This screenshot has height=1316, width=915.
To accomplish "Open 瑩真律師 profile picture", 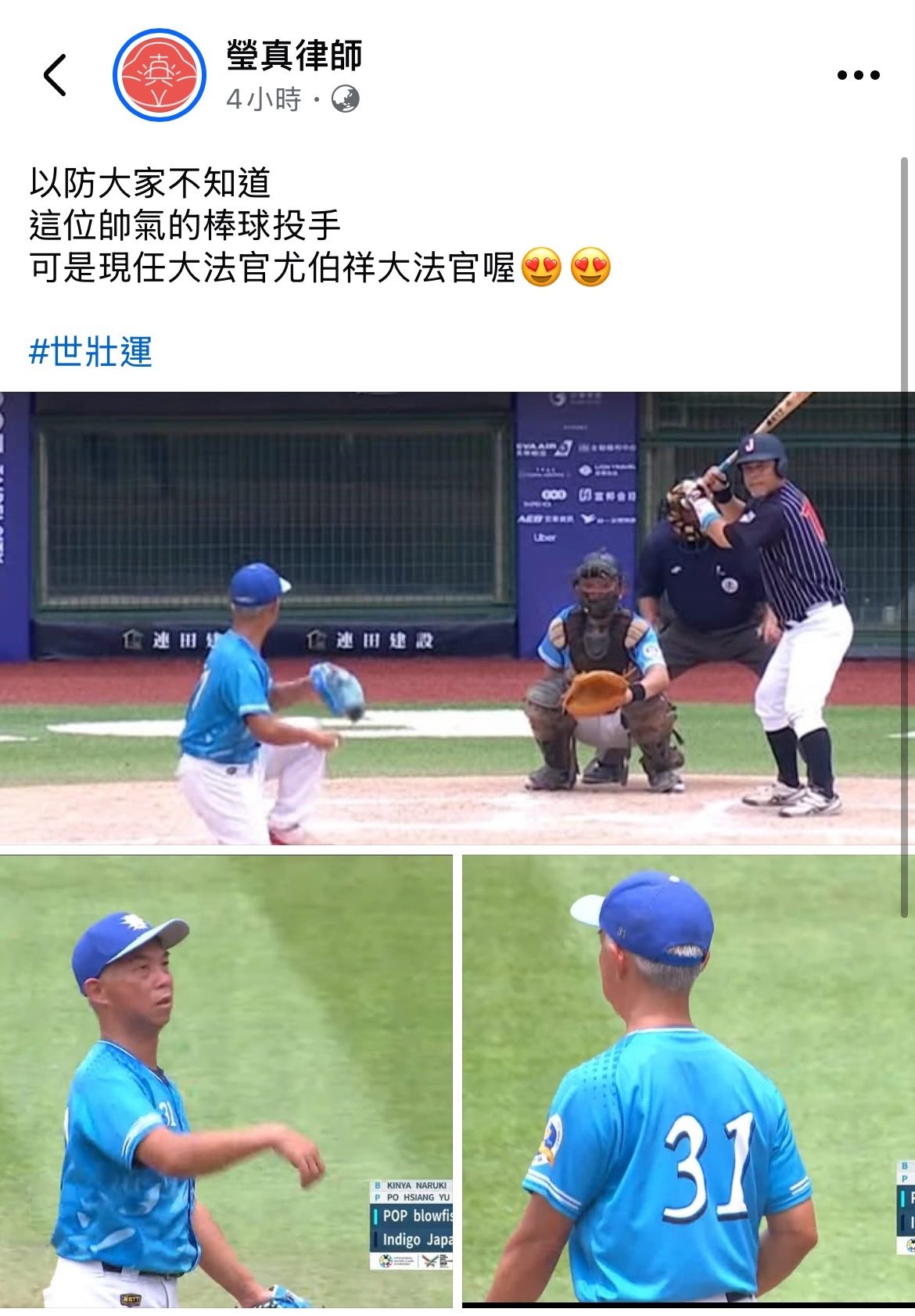I will tap(160, 76).
